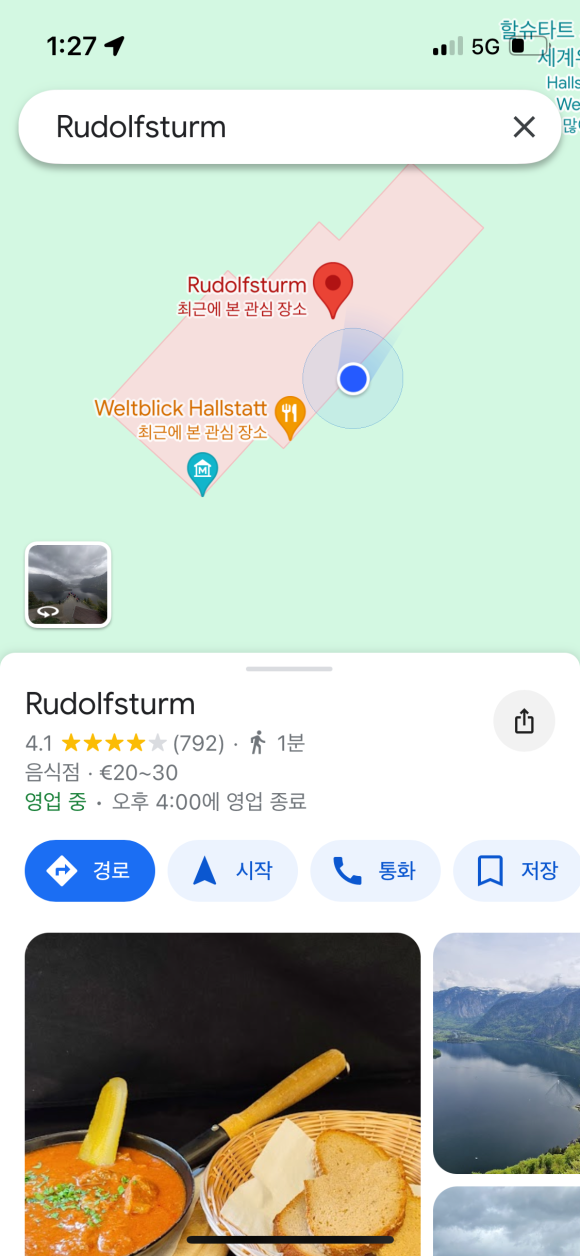Save the place with the 저장 button
580x1256 pixels.
(517, 871)
